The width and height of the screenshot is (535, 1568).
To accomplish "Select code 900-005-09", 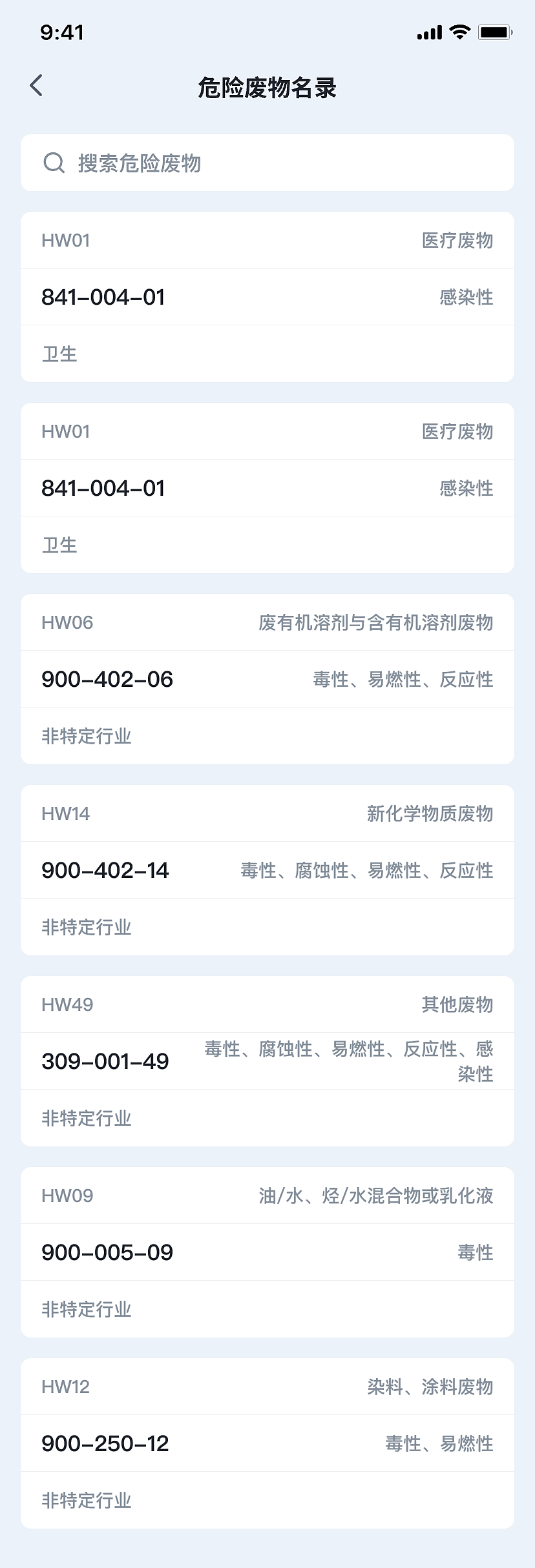I will pyautogui.click(x=107, y=1252).
